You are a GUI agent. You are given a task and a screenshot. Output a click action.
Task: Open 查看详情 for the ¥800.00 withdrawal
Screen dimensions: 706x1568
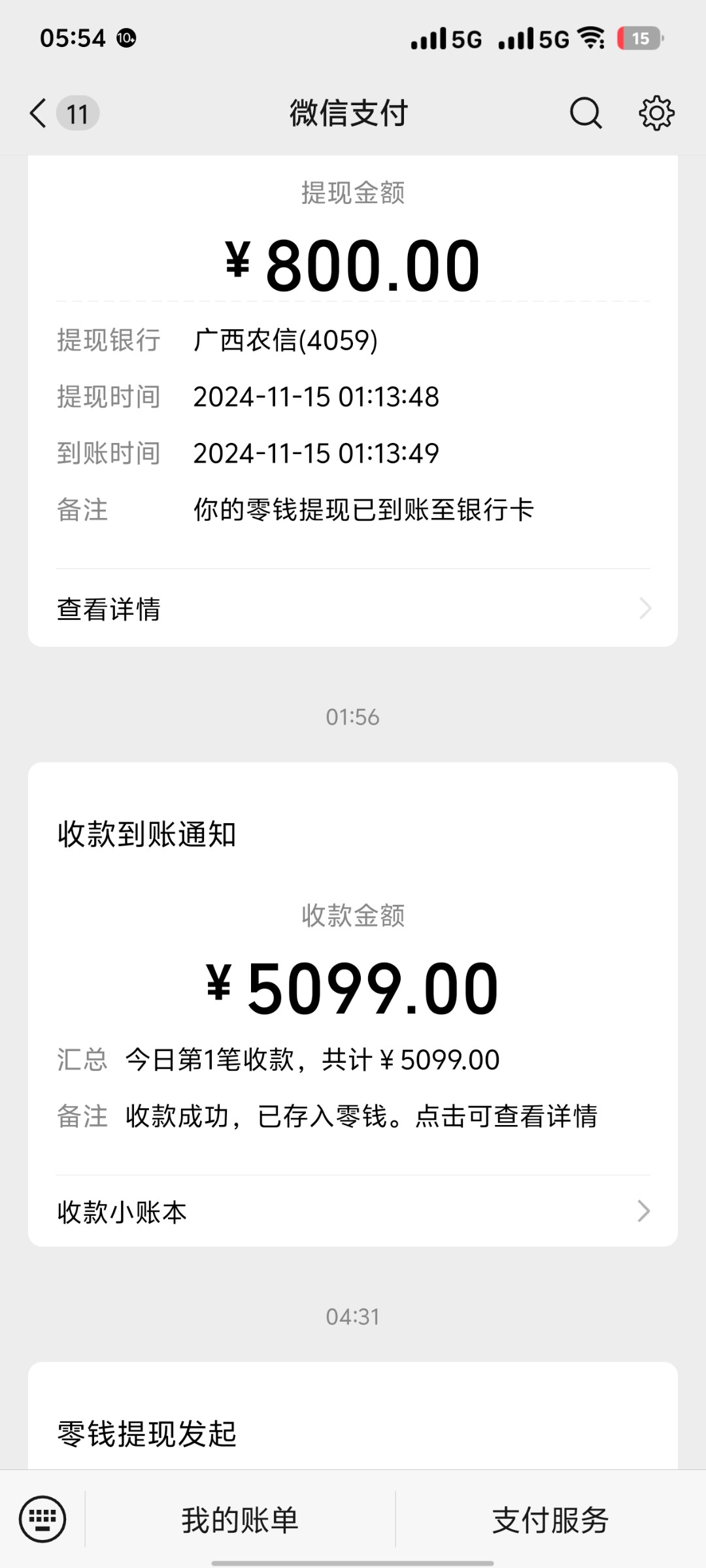353,608
